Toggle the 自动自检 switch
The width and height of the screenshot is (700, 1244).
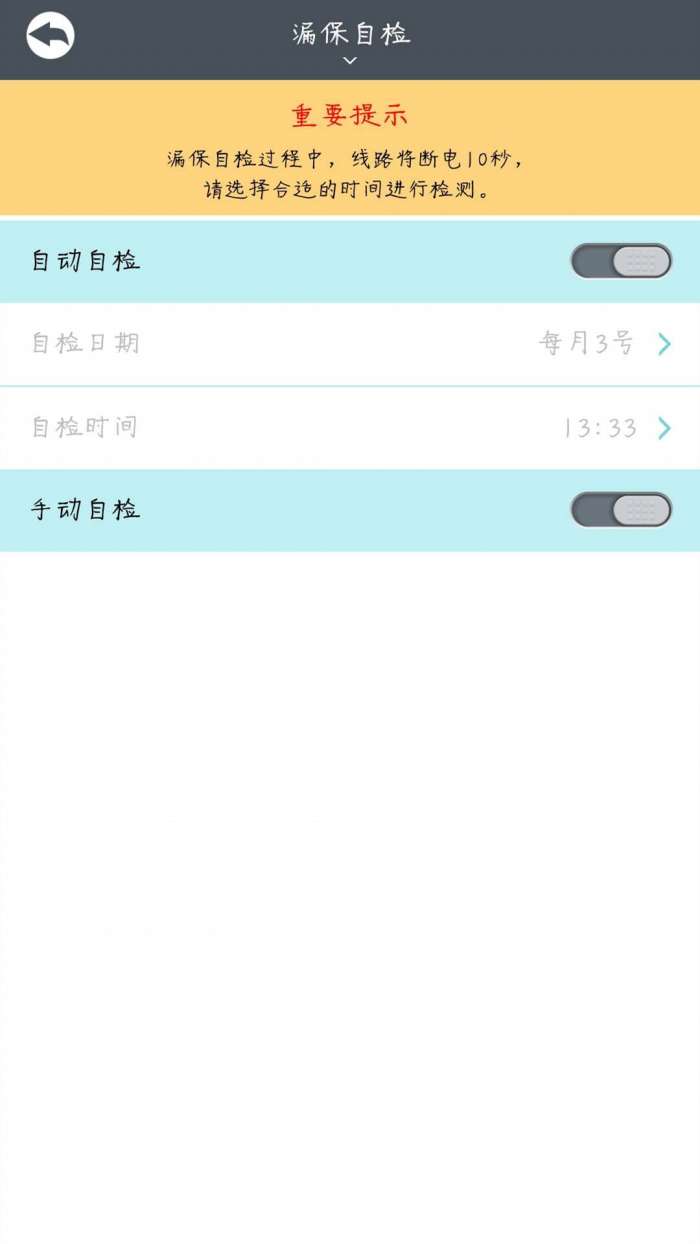[x=621, y=262]
